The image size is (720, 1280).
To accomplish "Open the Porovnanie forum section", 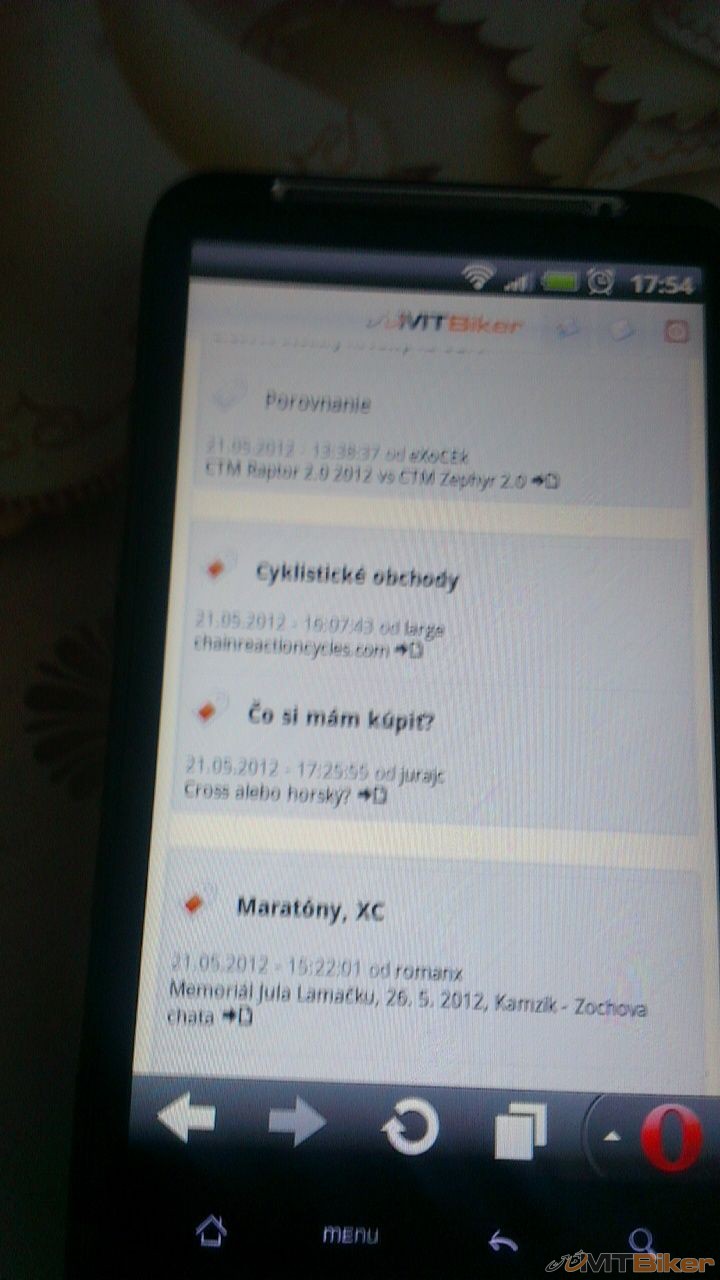I will point(317,403).
